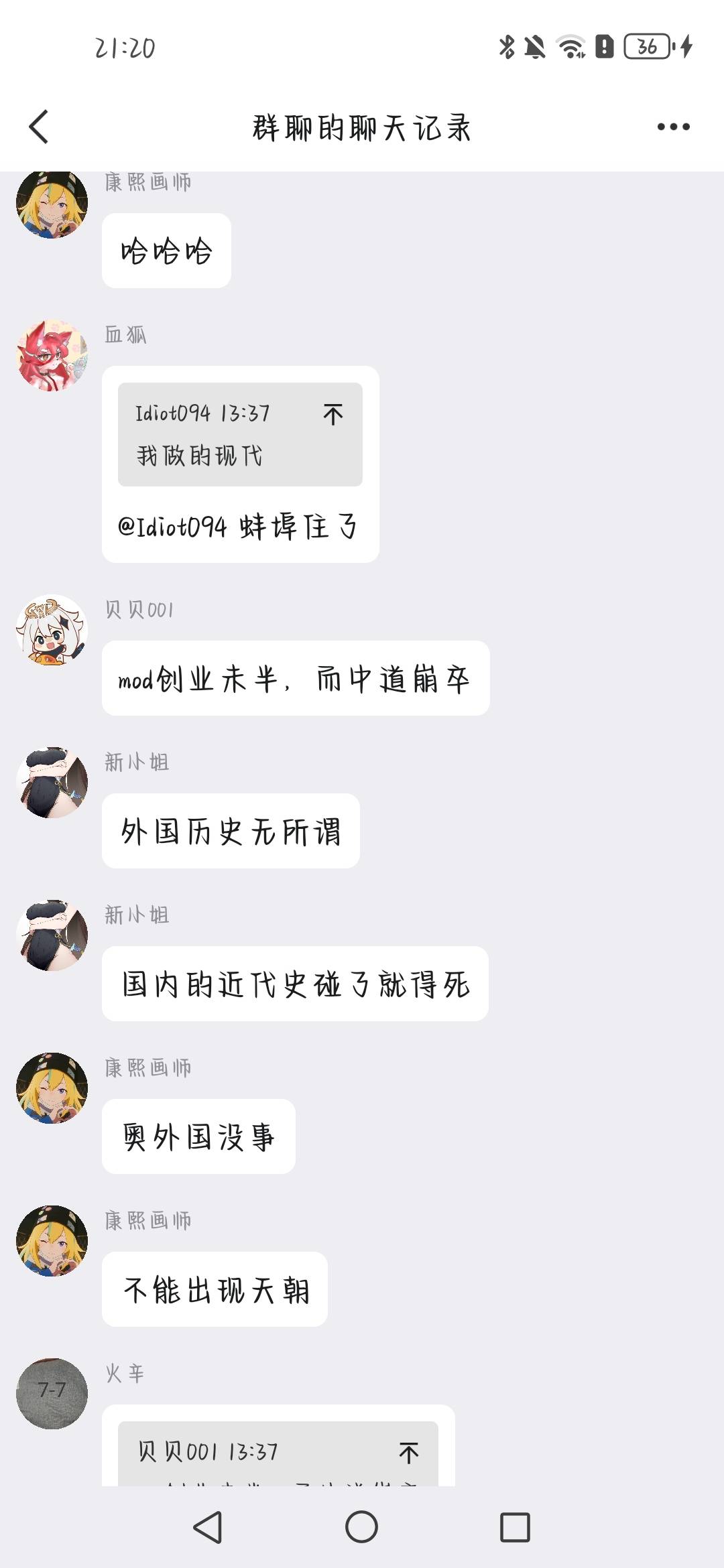The image size is (724, 1568).
Task: Open 新小姐's avatar beside 外国历史无所谓
Action: (x=52, y=783)
